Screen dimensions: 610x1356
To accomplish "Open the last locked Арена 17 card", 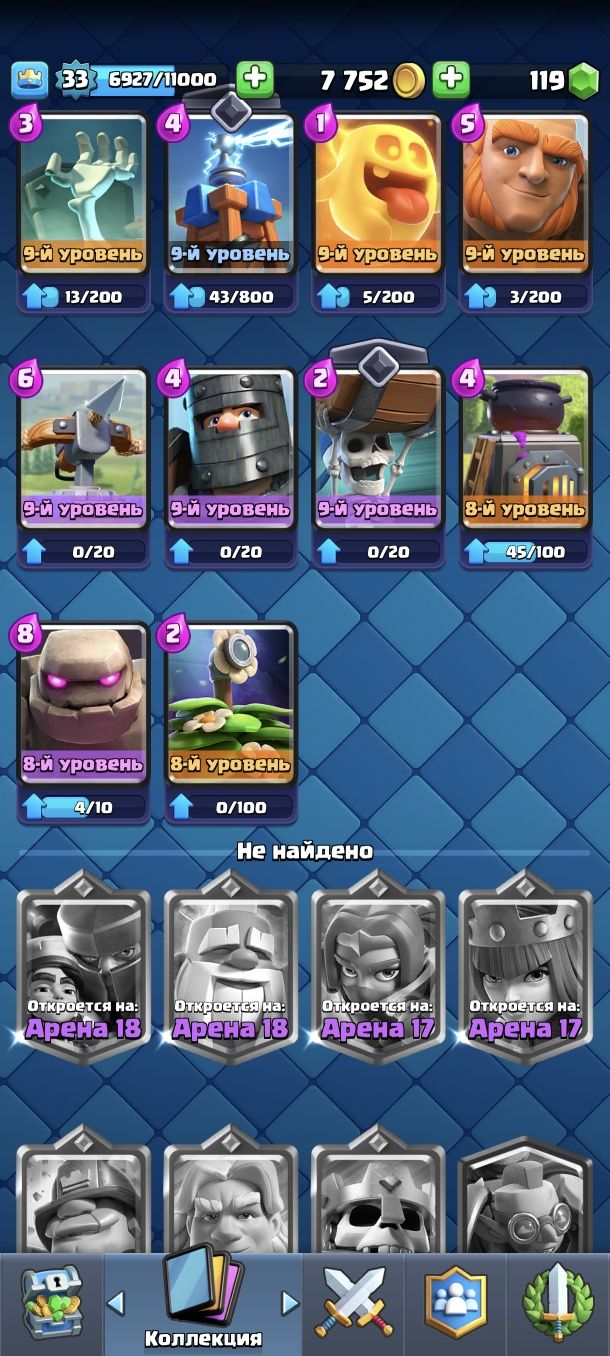I will coord(524,965).
